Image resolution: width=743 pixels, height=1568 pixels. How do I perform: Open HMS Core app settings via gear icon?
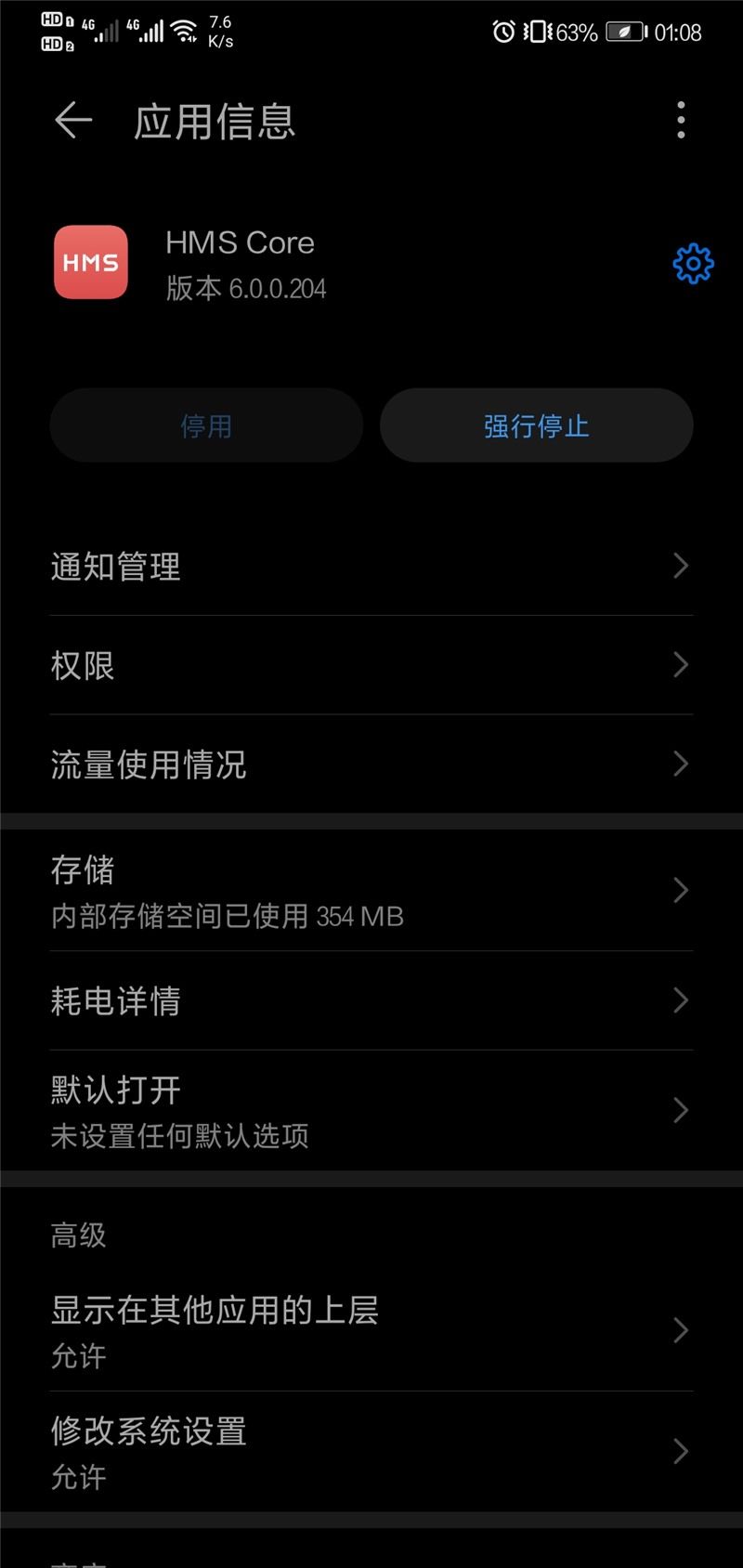click(692, 264)
